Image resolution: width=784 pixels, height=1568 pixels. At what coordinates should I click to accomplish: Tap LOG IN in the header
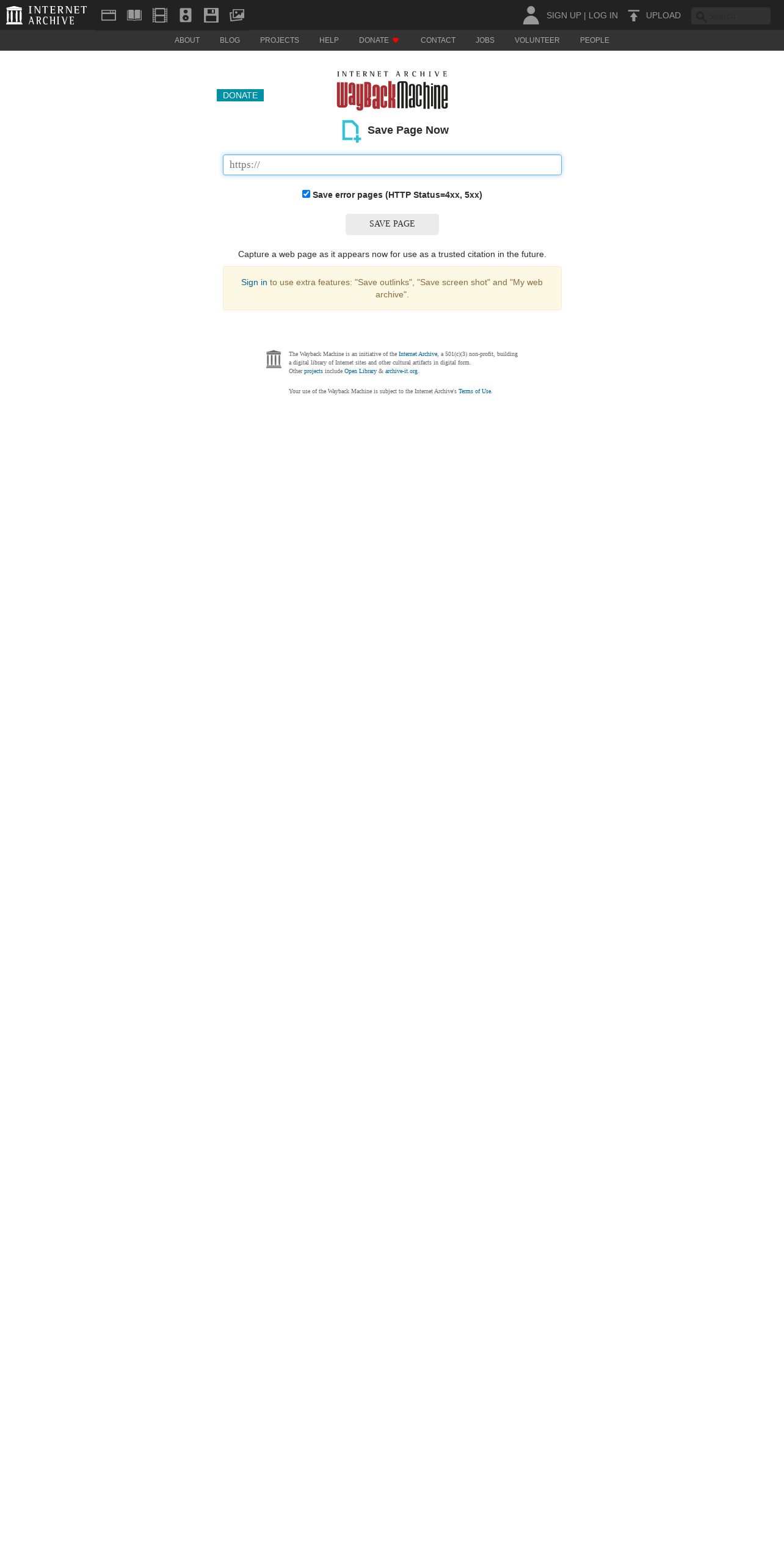click(603, 15)
